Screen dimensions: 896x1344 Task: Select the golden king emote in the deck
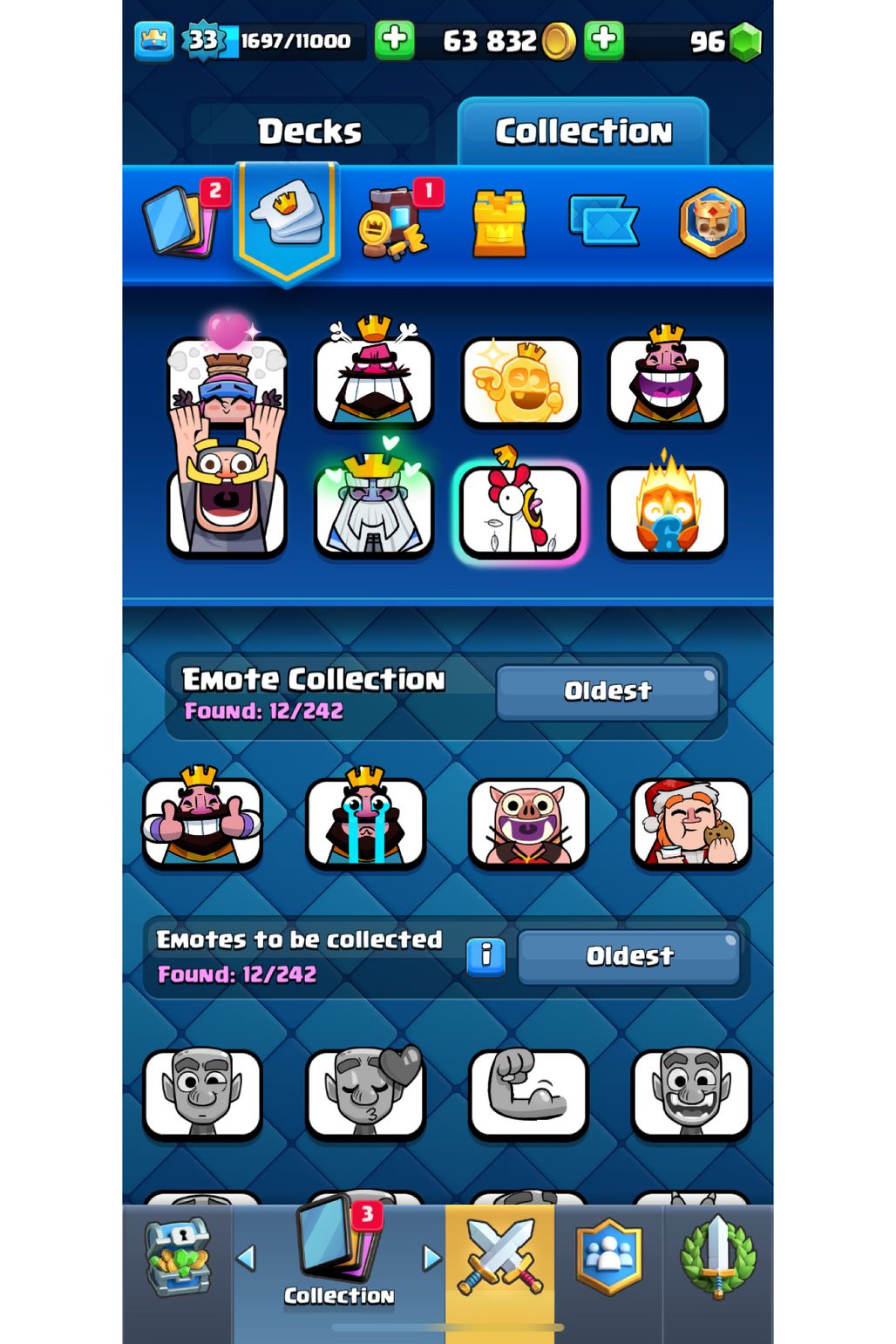pyautogui.click(x=520, y=383)
